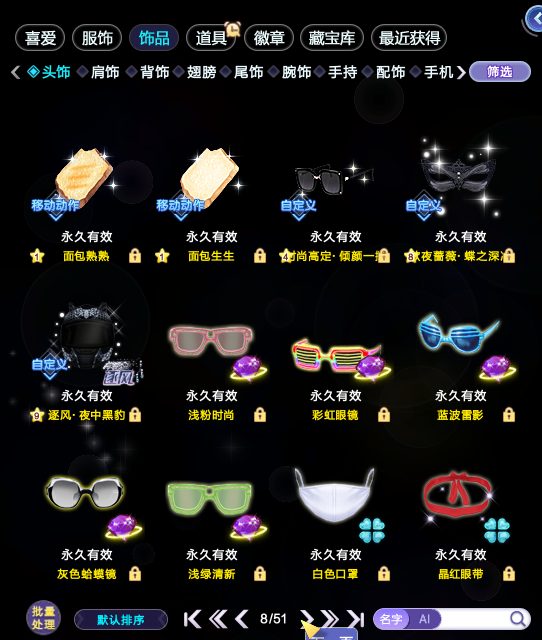542x640 pixels.
Task: Switch to the 服饰 tab
Action: [97, 38]
